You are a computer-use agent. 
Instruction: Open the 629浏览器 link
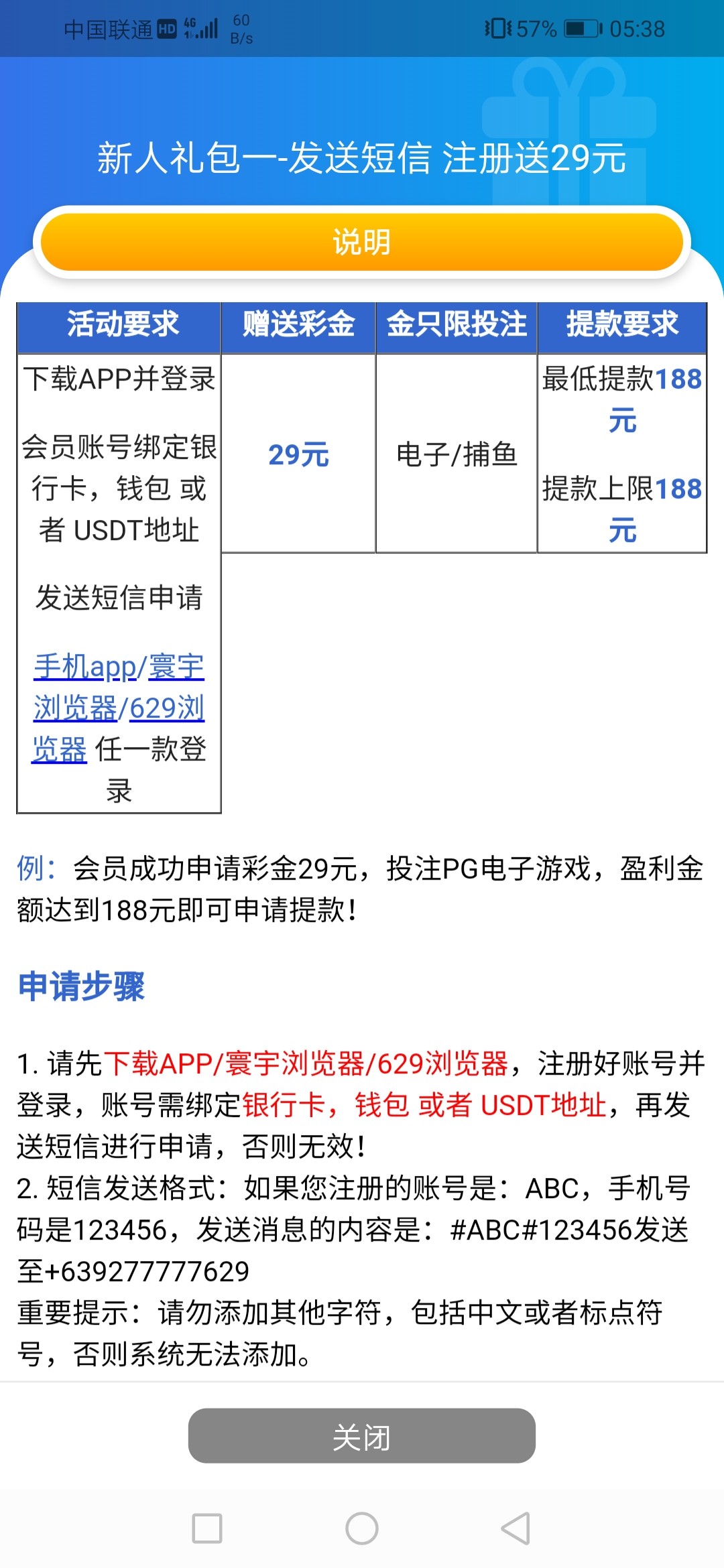click(x=166, y=708)
